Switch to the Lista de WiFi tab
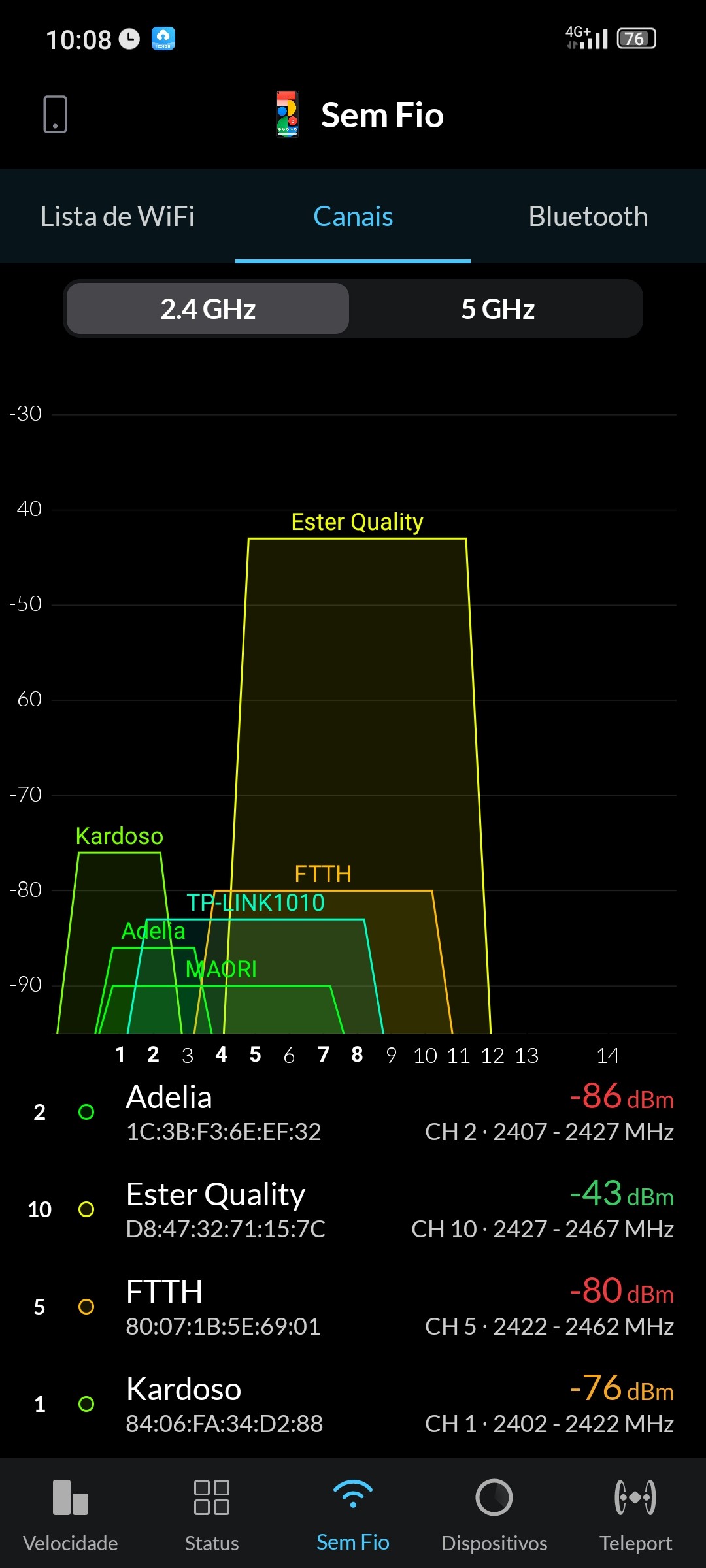The image size is (706, 1568). (x=118, y=217)
